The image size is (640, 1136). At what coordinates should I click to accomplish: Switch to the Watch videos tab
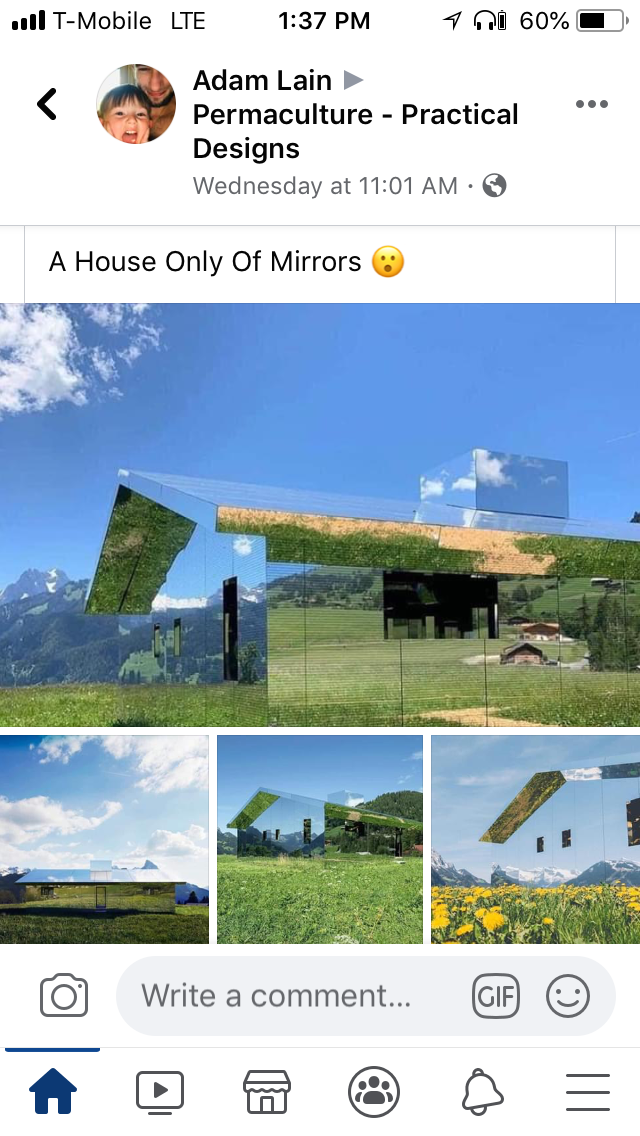pos(160,1091)
